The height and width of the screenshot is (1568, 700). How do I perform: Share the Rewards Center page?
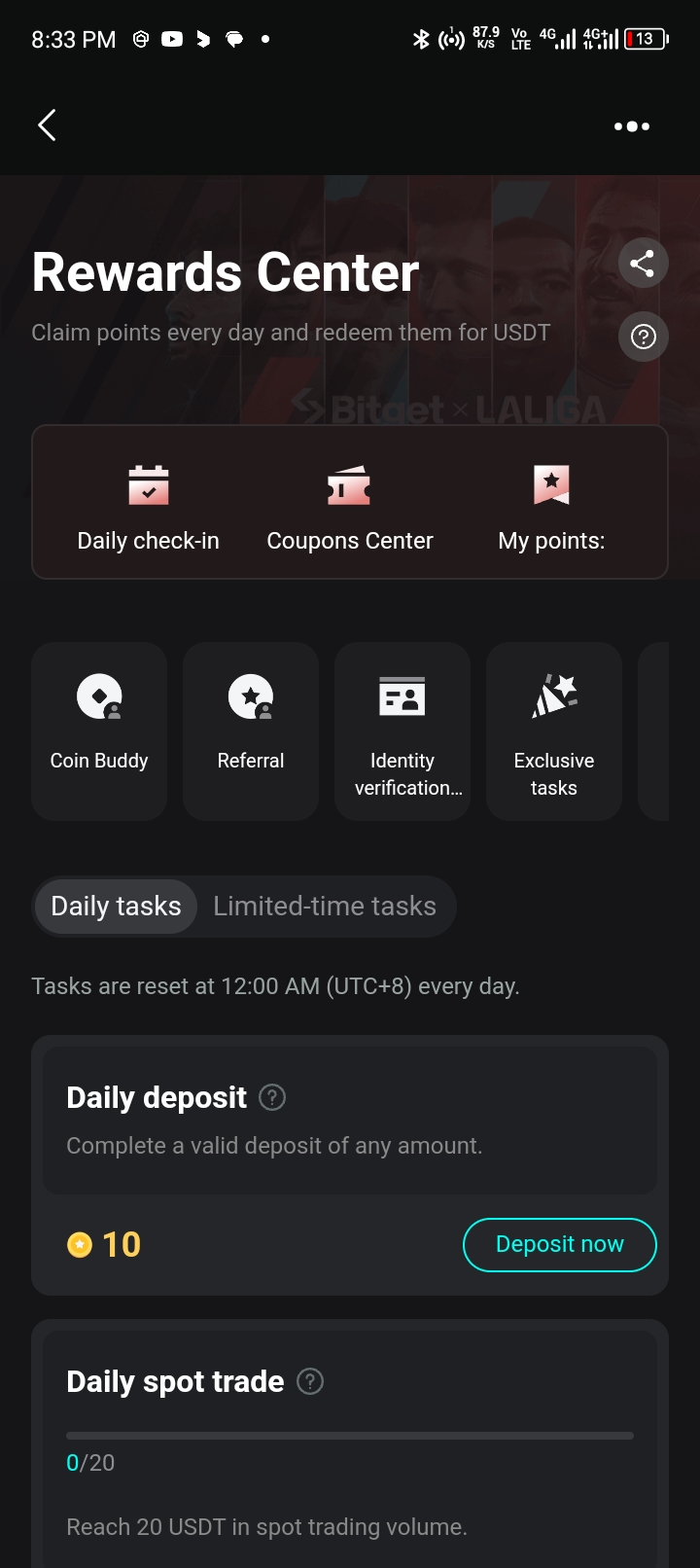point(643,264)
